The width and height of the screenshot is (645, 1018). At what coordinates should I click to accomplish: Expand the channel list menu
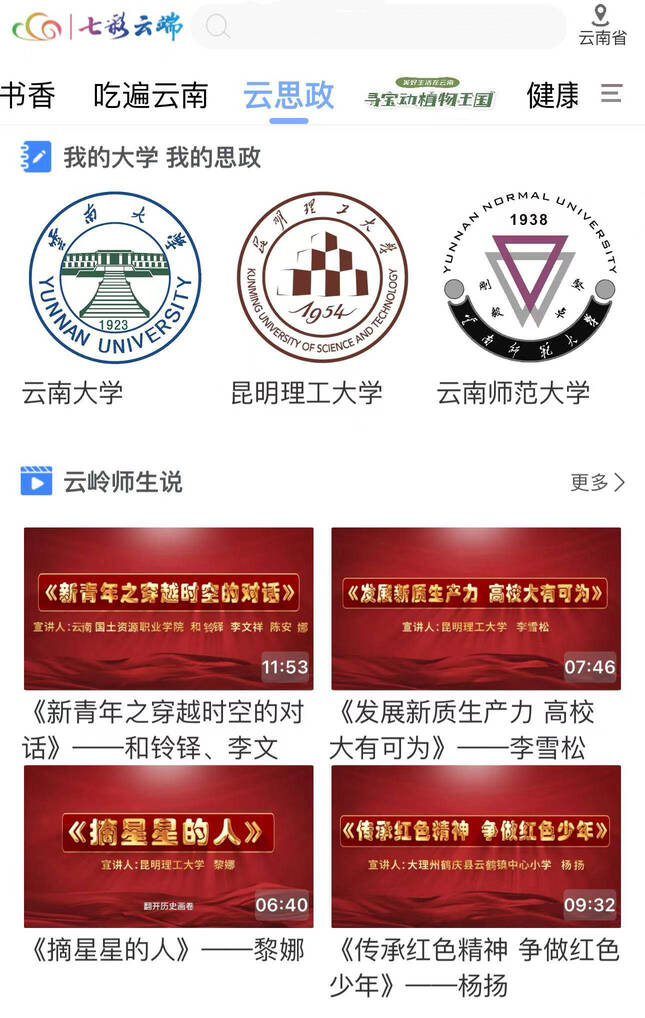pos(612,94)
